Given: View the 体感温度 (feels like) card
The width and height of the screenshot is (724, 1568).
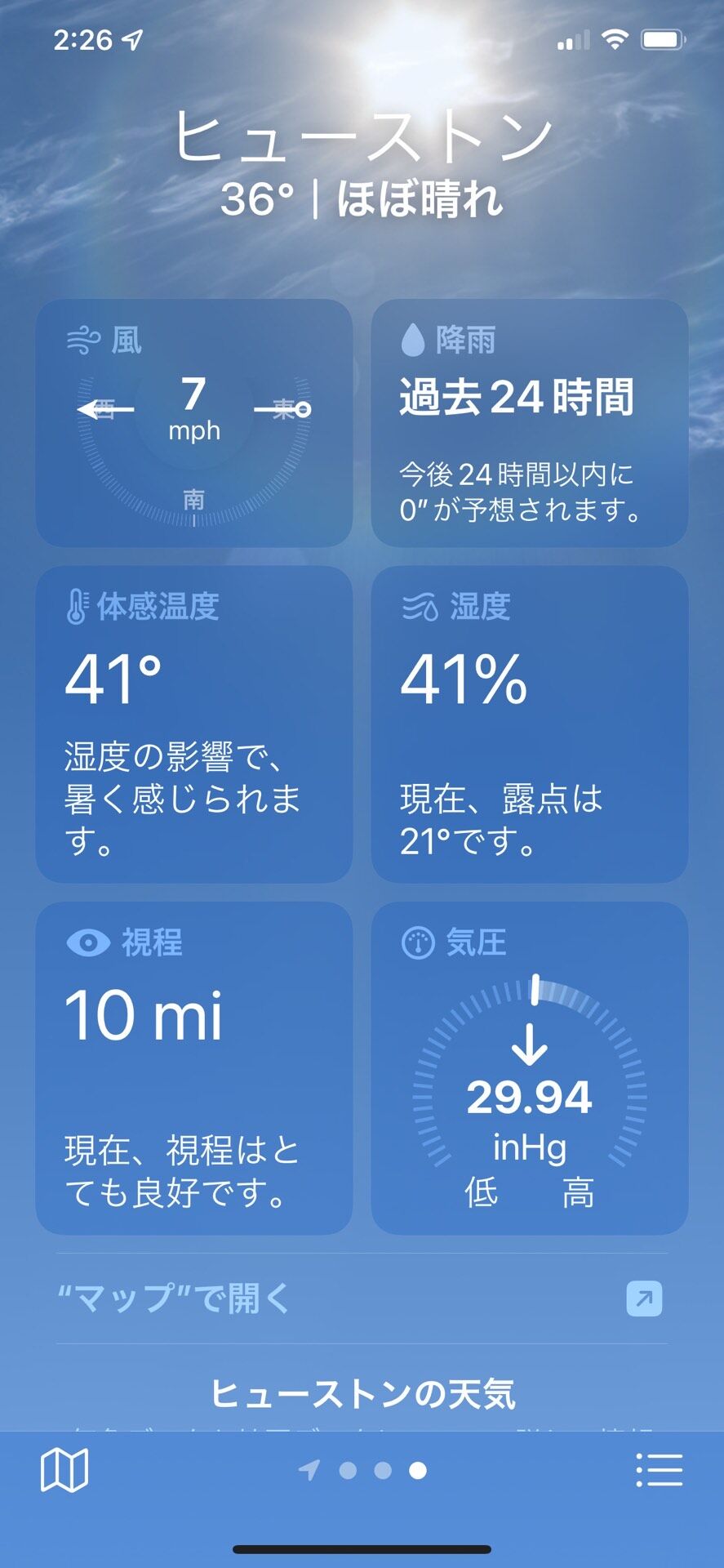Looking at the screenshot, I should point(194,724).
